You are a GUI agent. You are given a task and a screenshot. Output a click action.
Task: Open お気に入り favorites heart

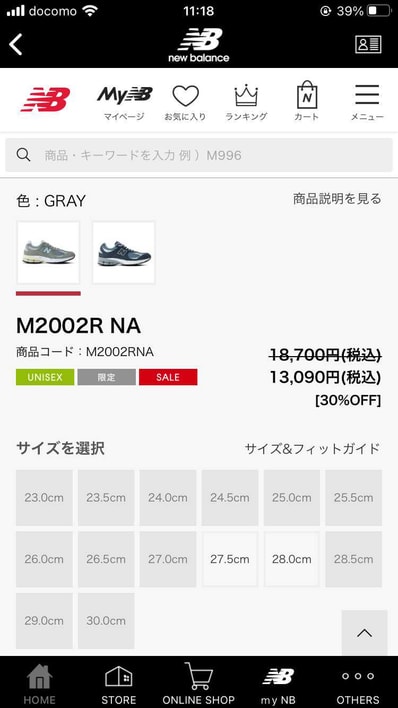coord(185,103)
